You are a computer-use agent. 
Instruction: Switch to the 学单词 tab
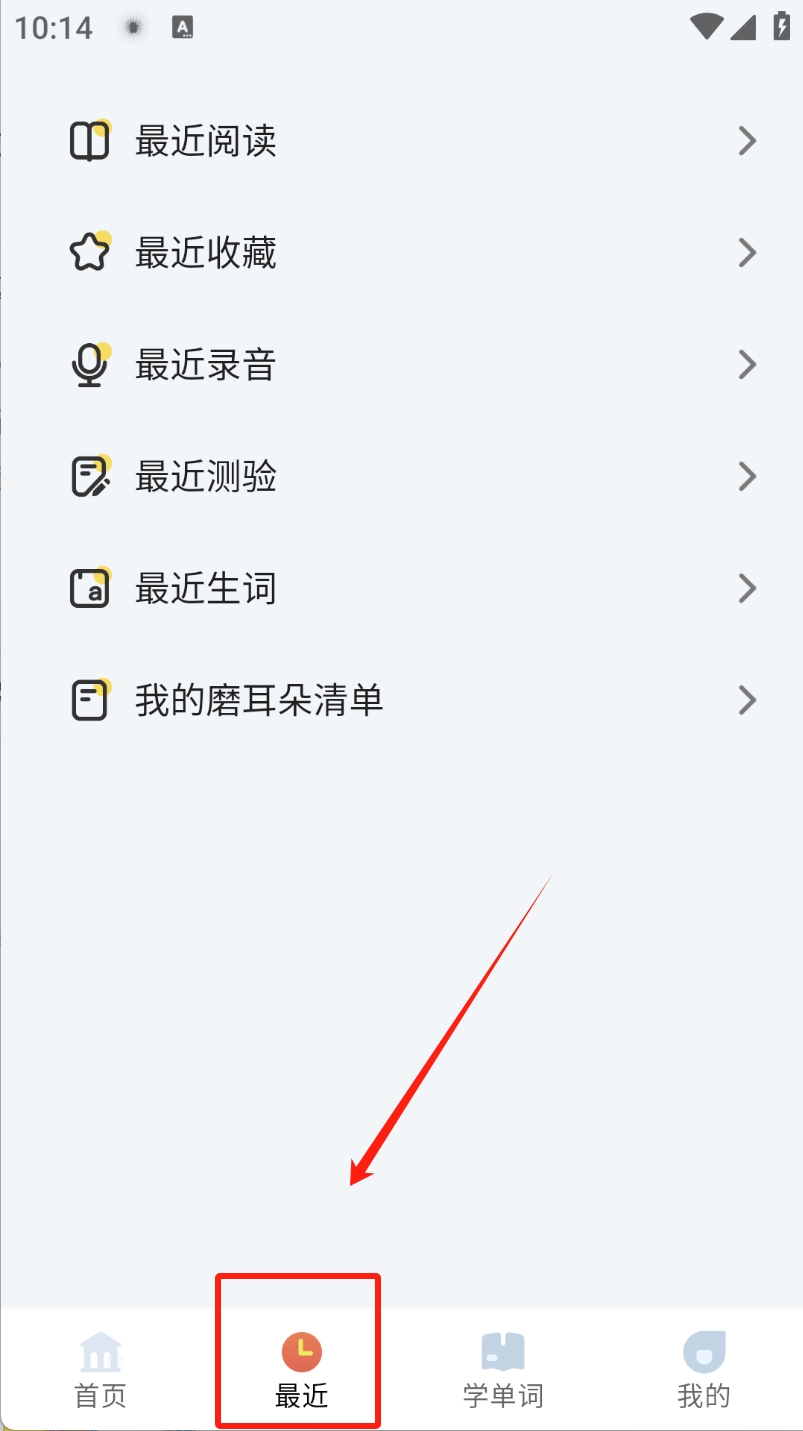(x=503, y=1370)
